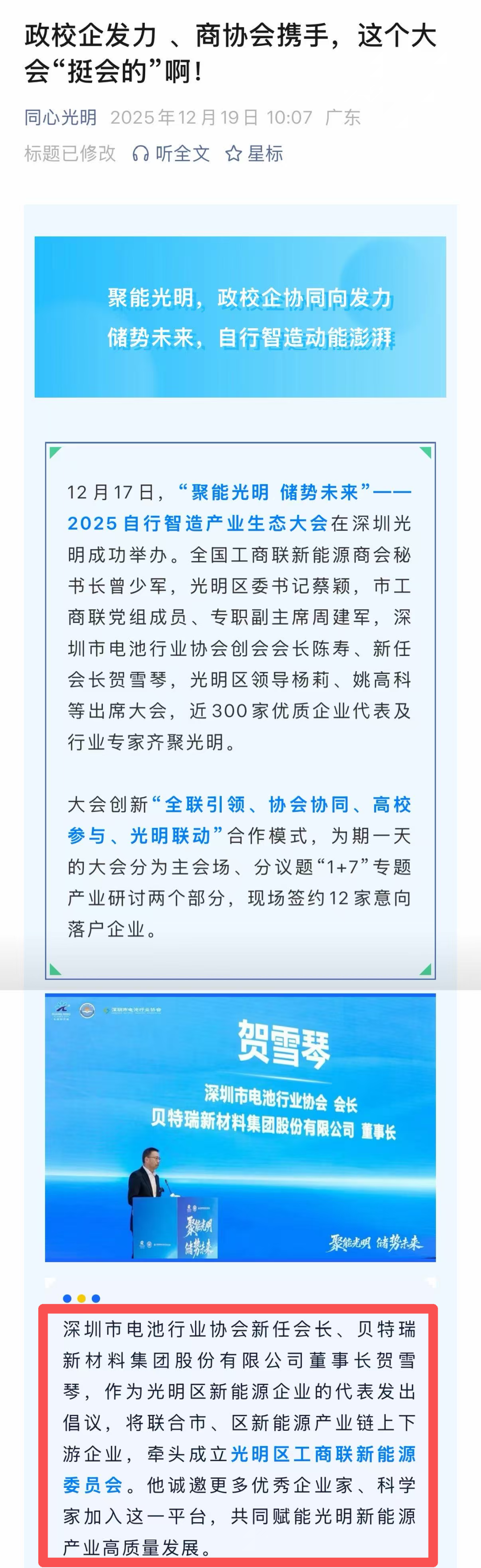View the 贺雪琴 speech photo
The width and height of the screenshot is (481, 1568).
tap(240, 1127)
